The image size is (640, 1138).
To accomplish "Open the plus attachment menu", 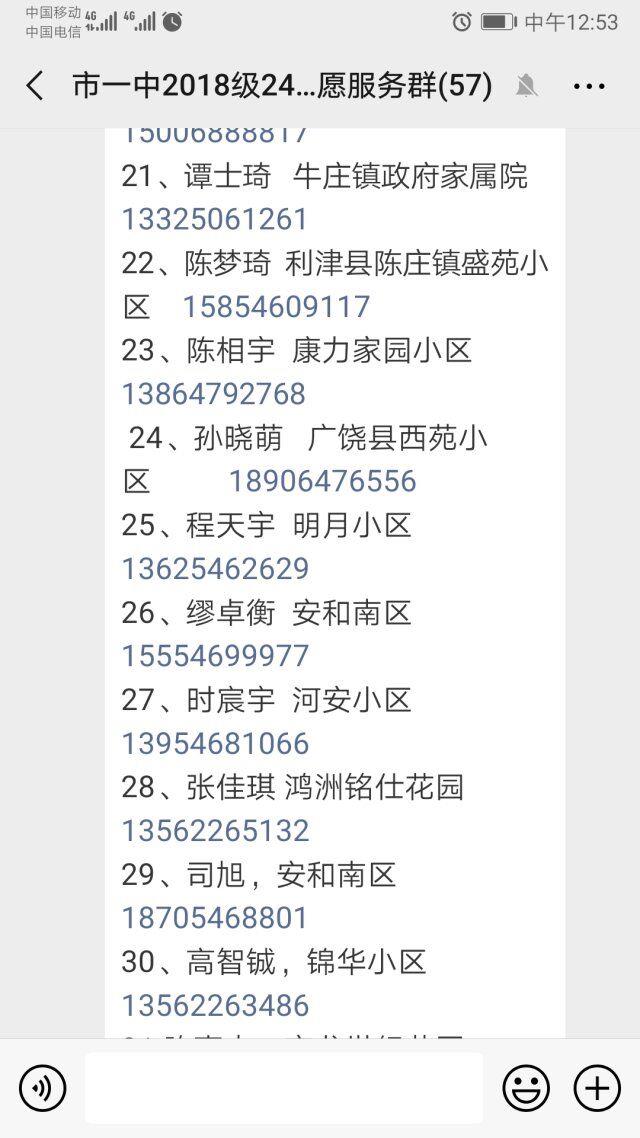I will [x=597, y=1088].
